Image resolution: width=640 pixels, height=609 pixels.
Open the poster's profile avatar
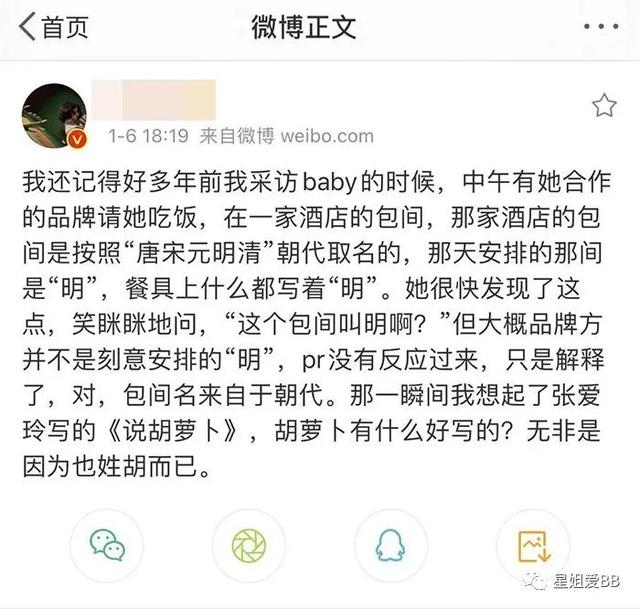coord(54,112)
